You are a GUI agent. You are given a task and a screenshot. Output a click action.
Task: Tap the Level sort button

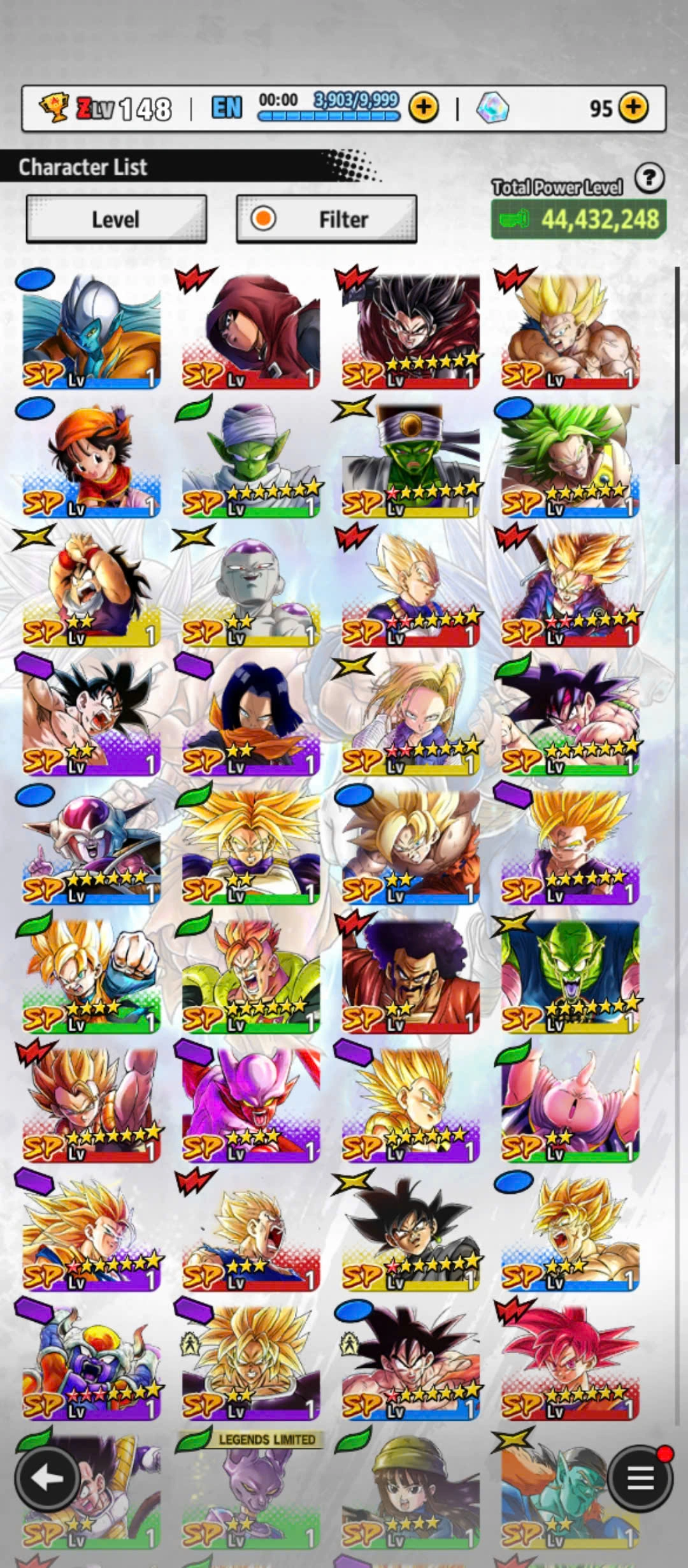pyautogui.click(x=116, y=219)
